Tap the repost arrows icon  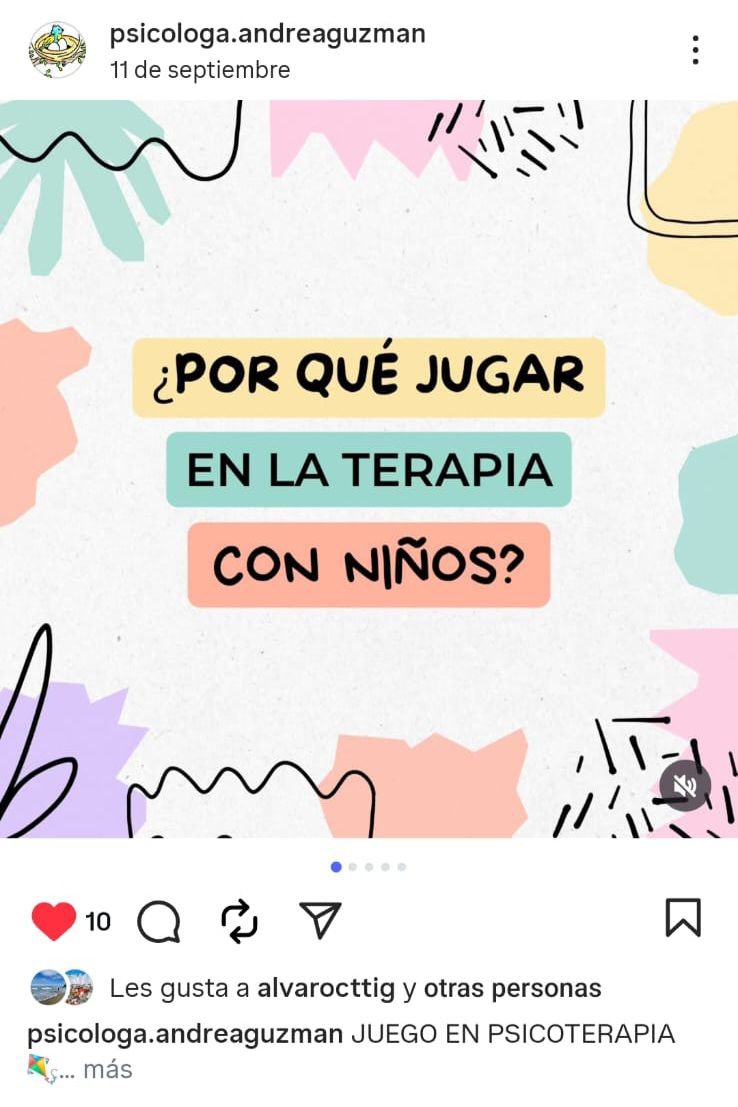(240, 922)
